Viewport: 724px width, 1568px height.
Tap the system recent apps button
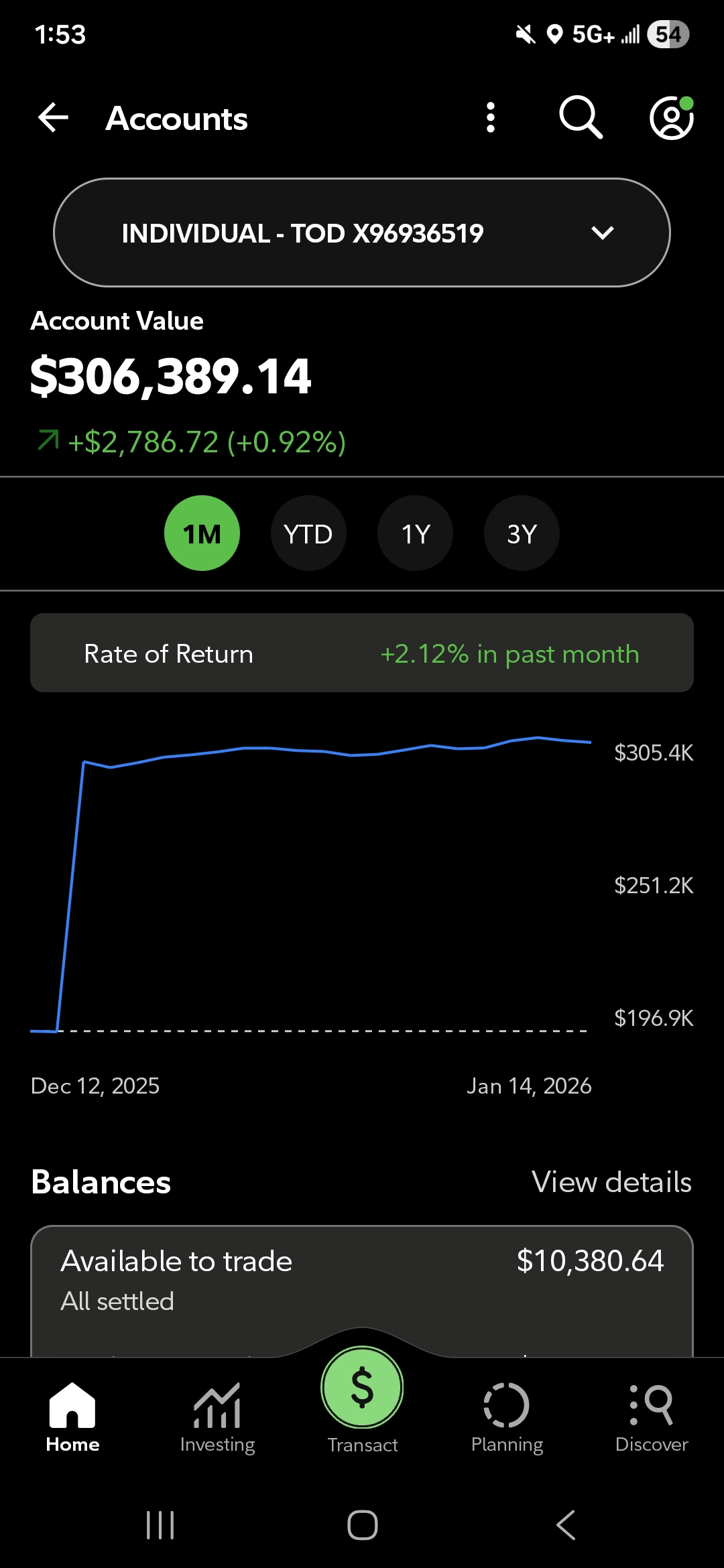pos(160,1525)
